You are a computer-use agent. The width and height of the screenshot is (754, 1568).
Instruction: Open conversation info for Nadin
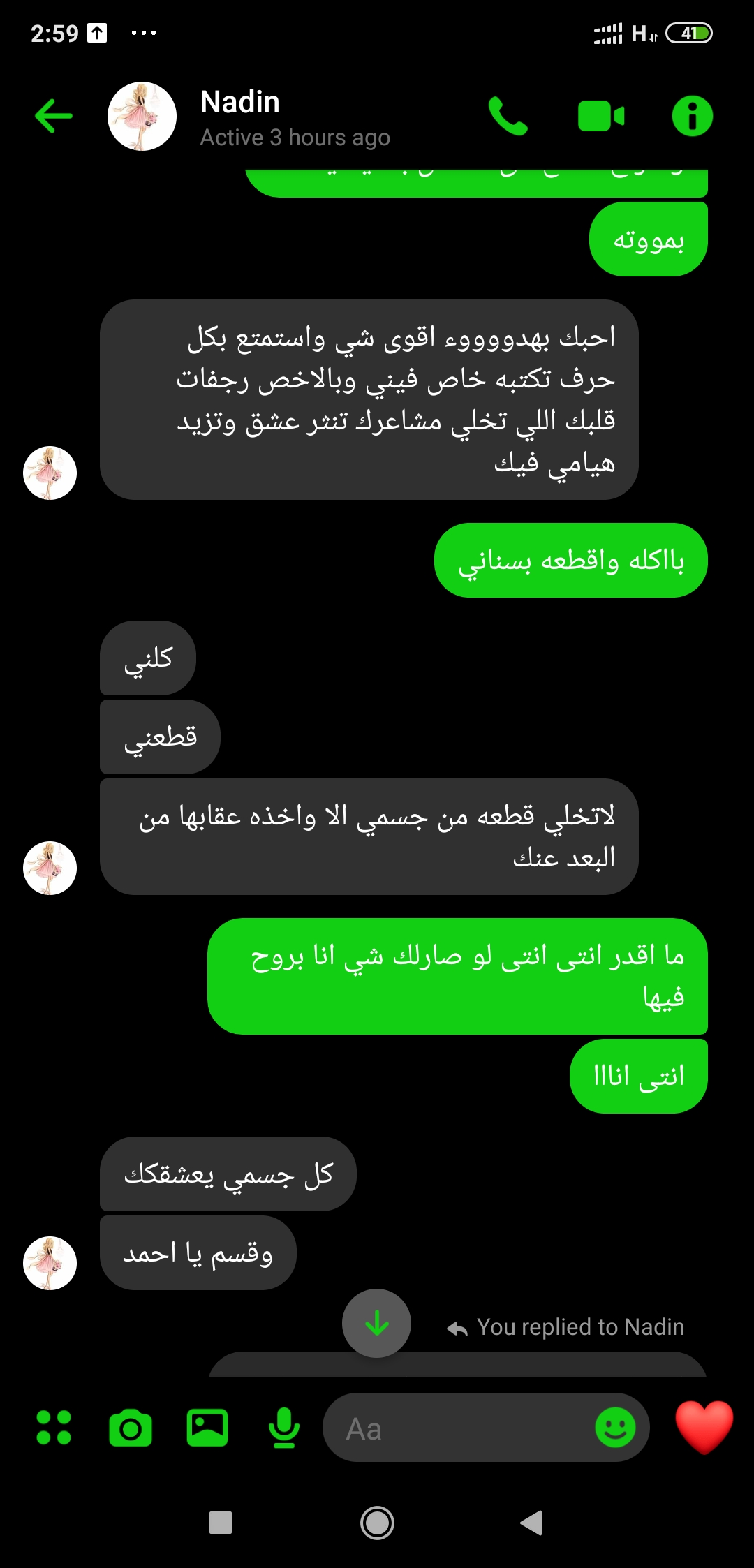pos(692,116)
